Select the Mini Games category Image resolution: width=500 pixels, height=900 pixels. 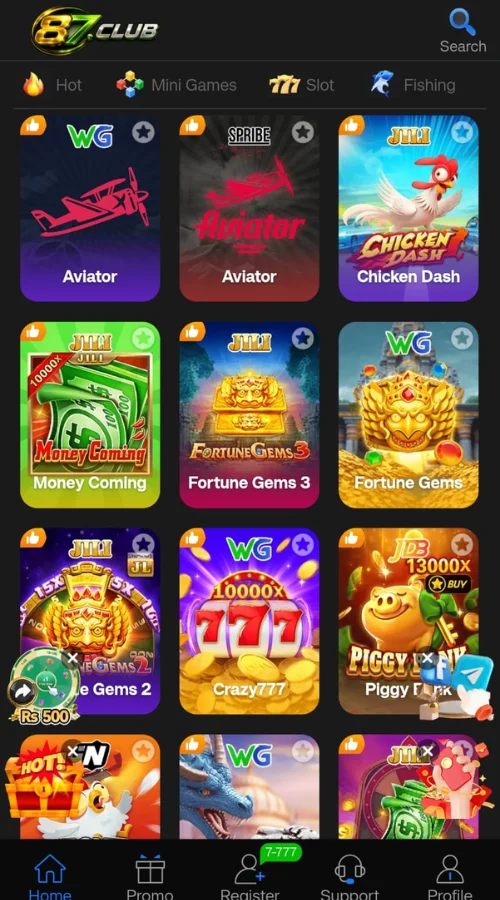pos(176,85)
